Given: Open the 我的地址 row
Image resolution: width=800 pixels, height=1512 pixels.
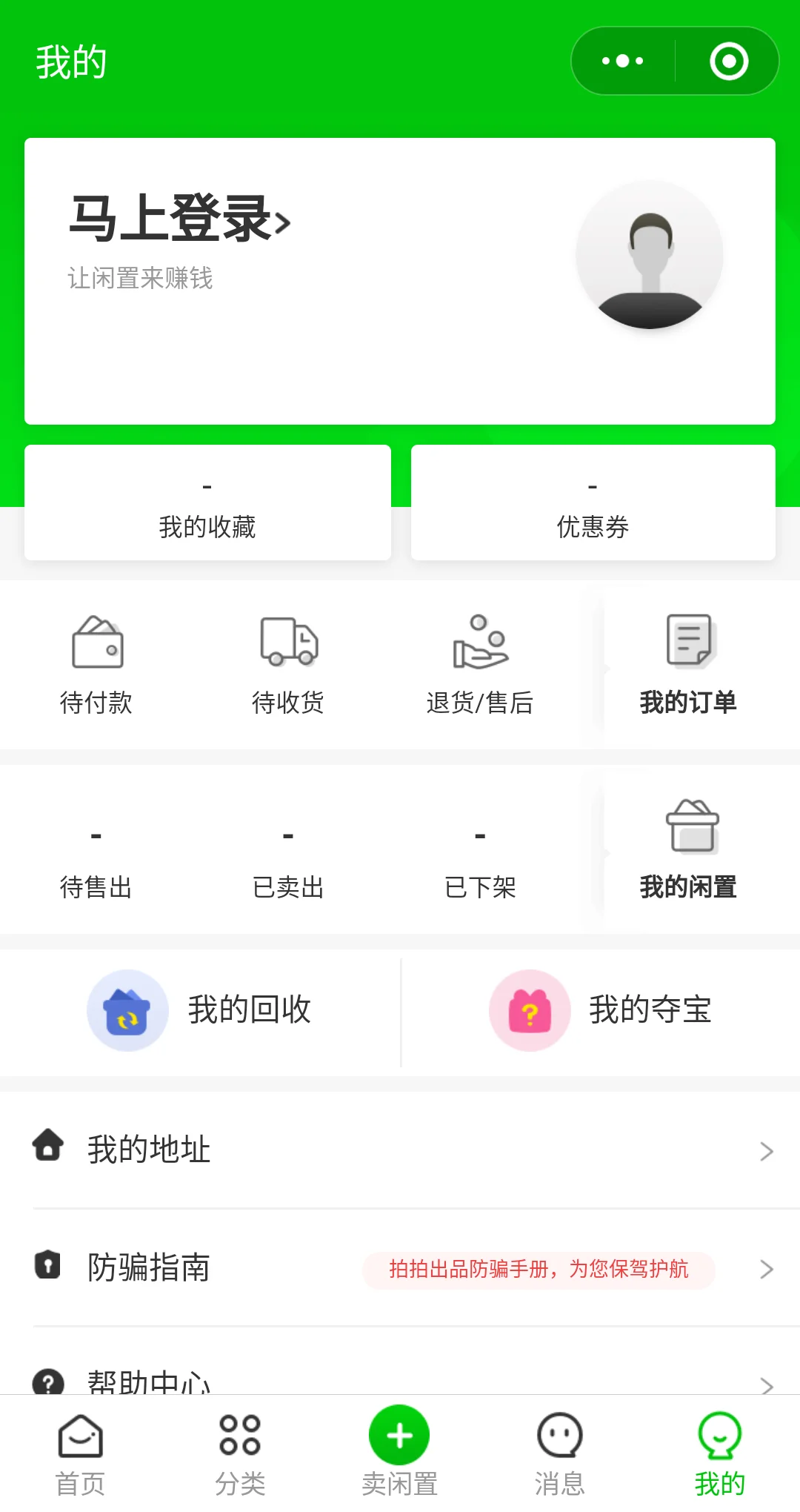Looking at the screenshot, I should click(x=400, y=1150).
